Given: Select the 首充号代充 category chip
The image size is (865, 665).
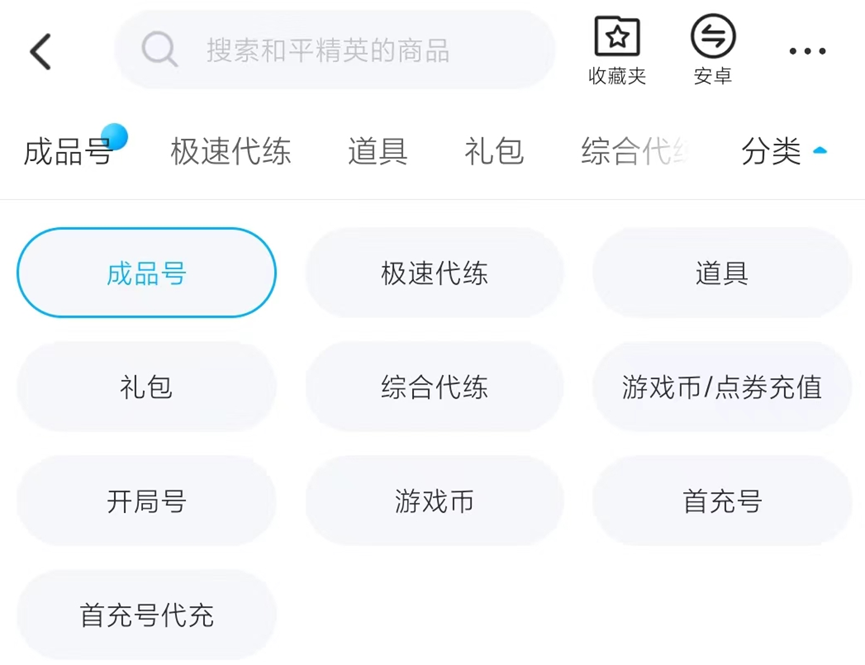Looking at the screenshot, I should click(146, 615).
